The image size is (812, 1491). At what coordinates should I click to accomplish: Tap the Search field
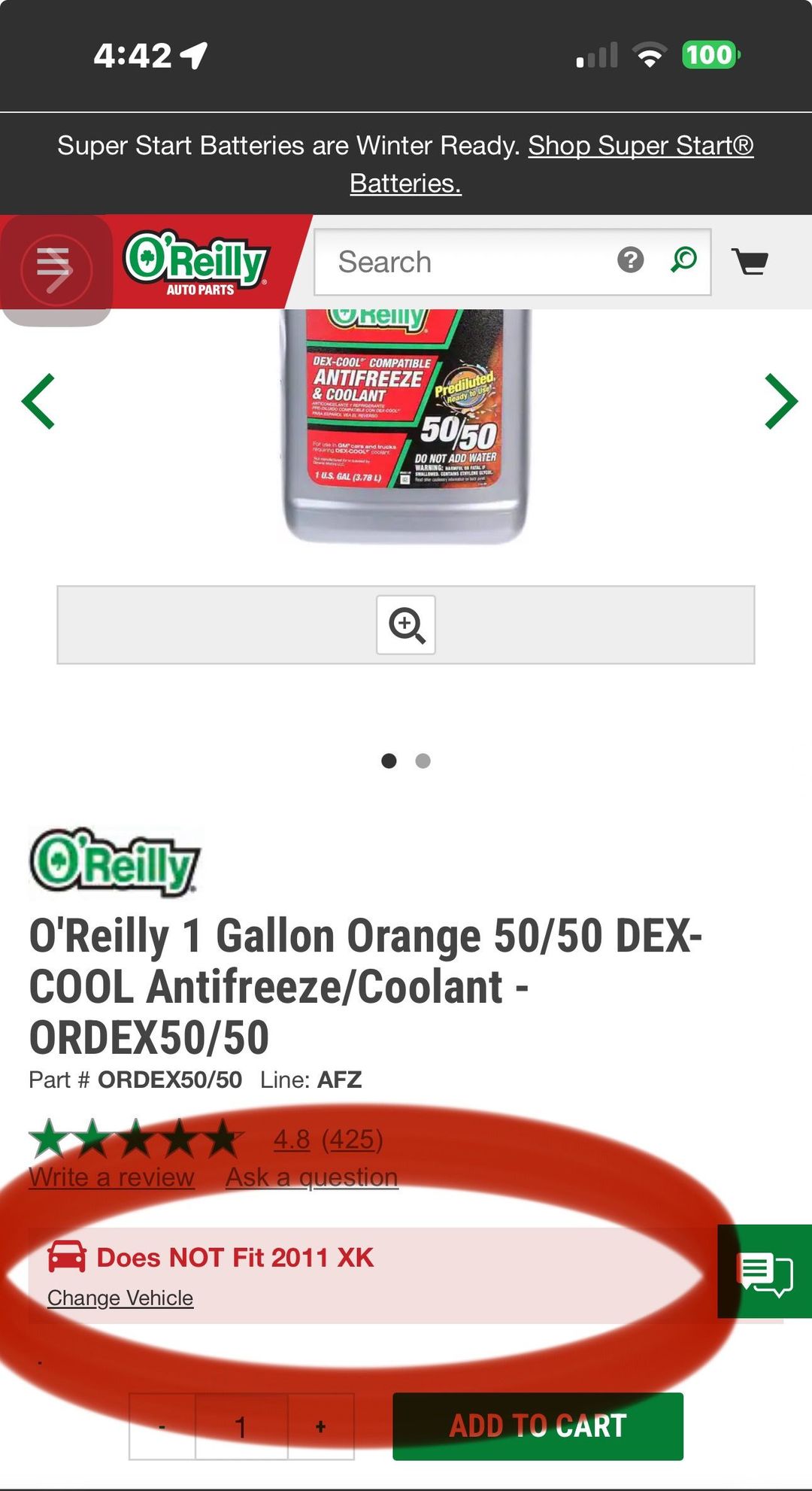coord(466,262)
